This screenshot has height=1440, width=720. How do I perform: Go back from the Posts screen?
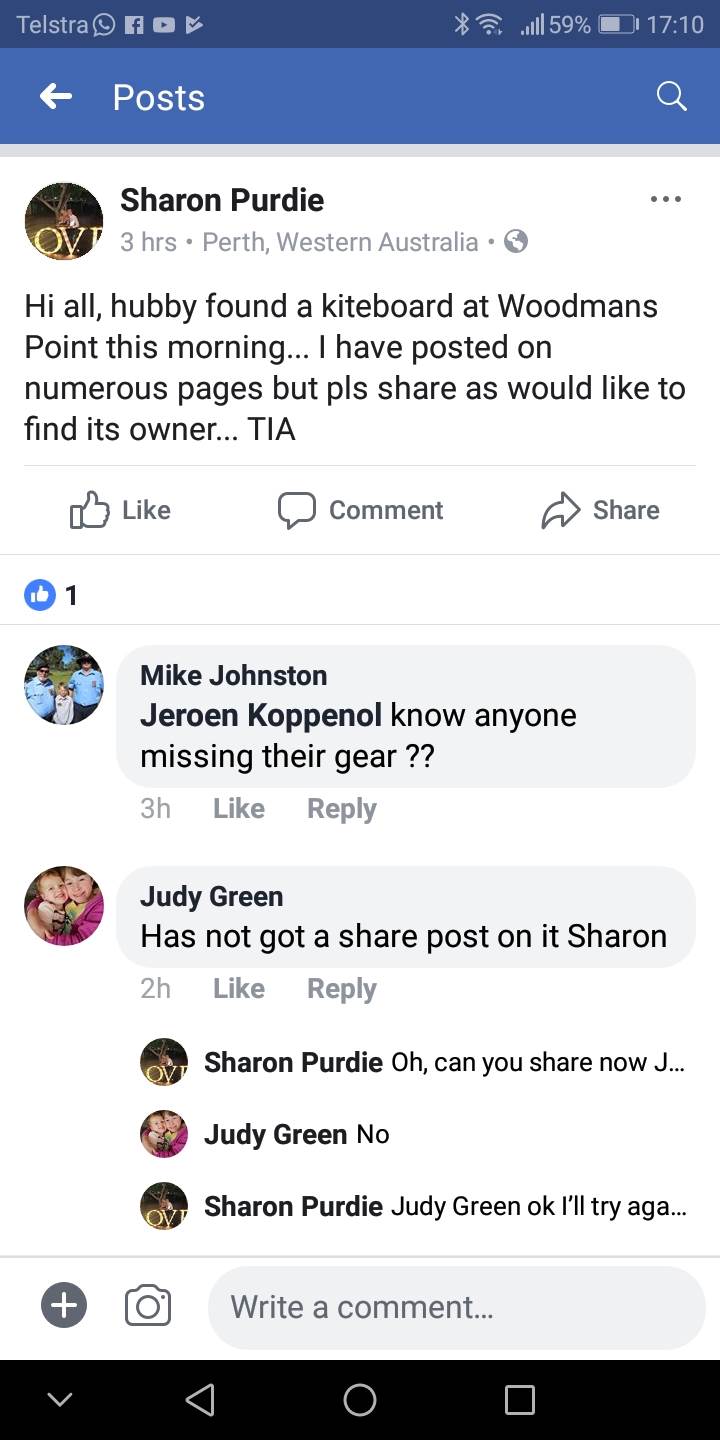pos(56,97)
